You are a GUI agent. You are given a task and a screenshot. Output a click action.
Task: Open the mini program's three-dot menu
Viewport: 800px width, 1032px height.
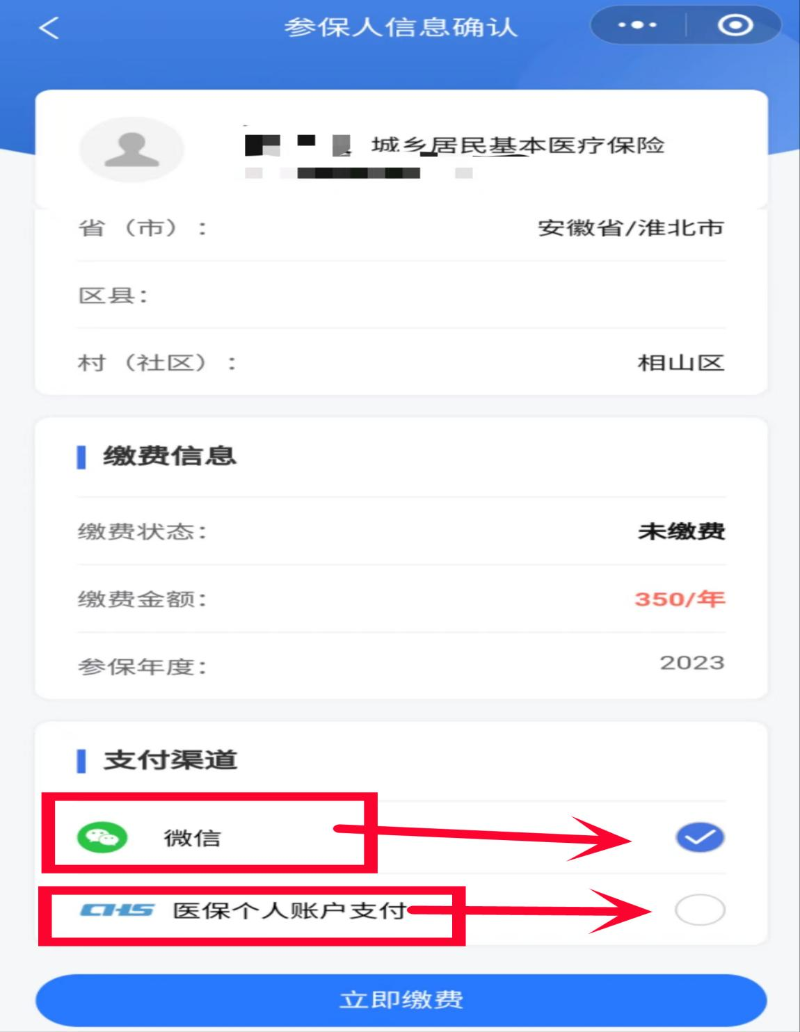(x=637, y=26)
